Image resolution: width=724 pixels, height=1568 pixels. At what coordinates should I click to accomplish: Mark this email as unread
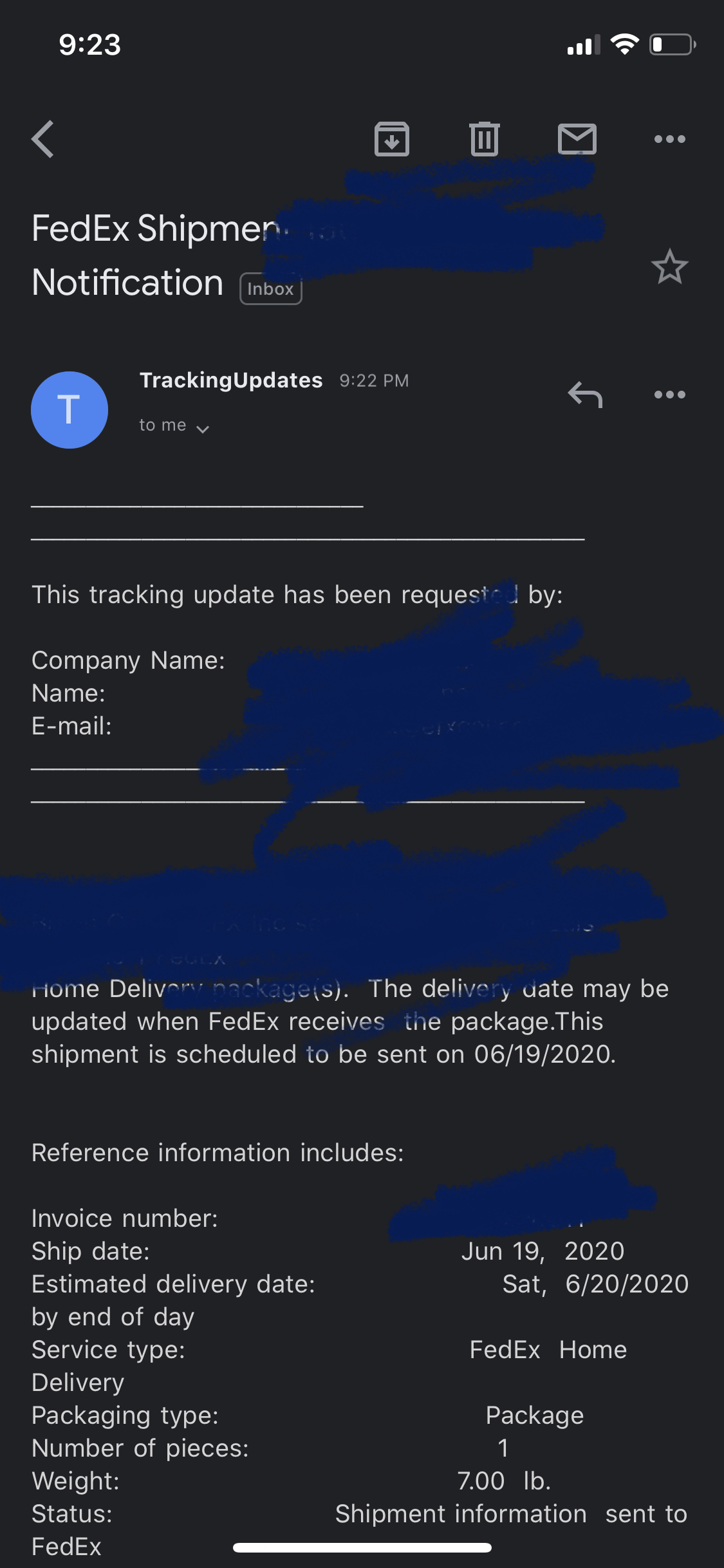[x=577, y=139]
